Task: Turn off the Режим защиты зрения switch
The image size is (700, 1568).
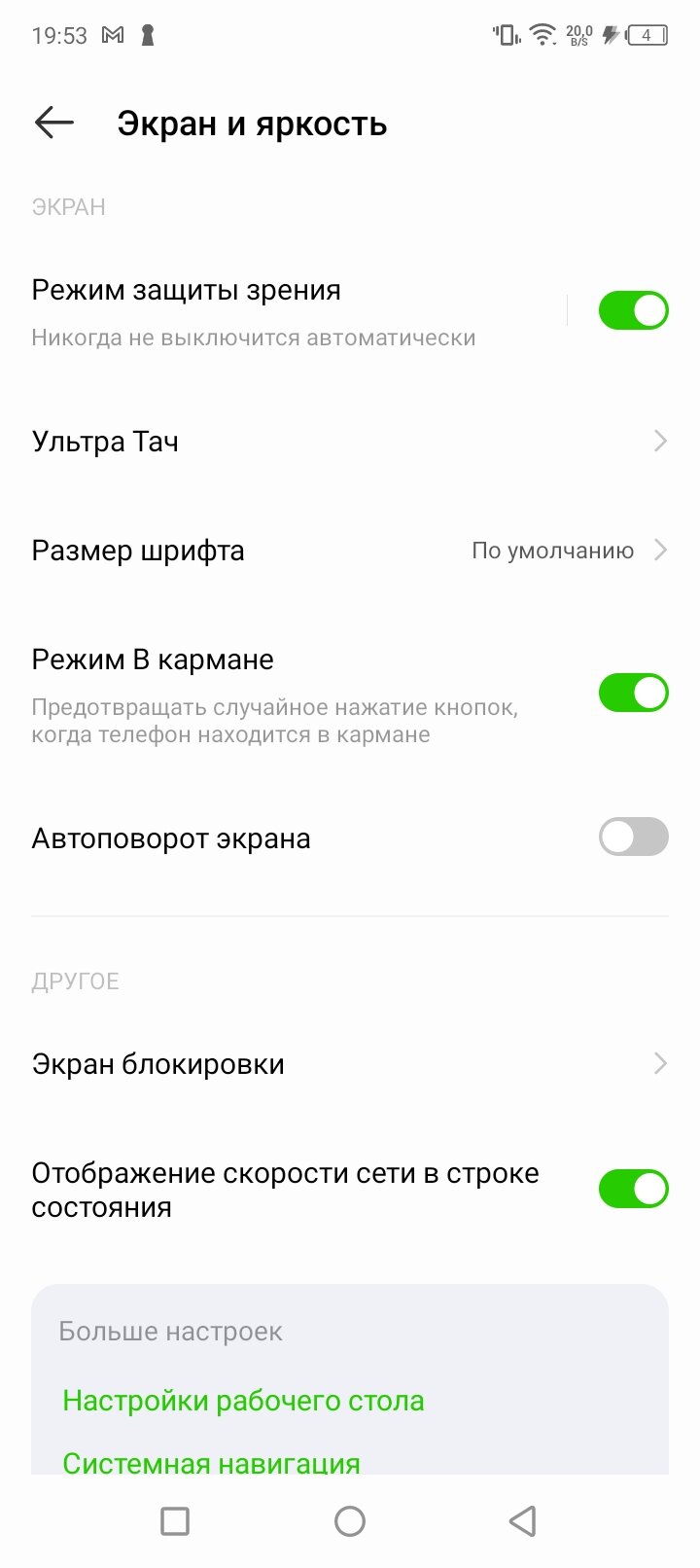Action: click(x=633, y=310)
